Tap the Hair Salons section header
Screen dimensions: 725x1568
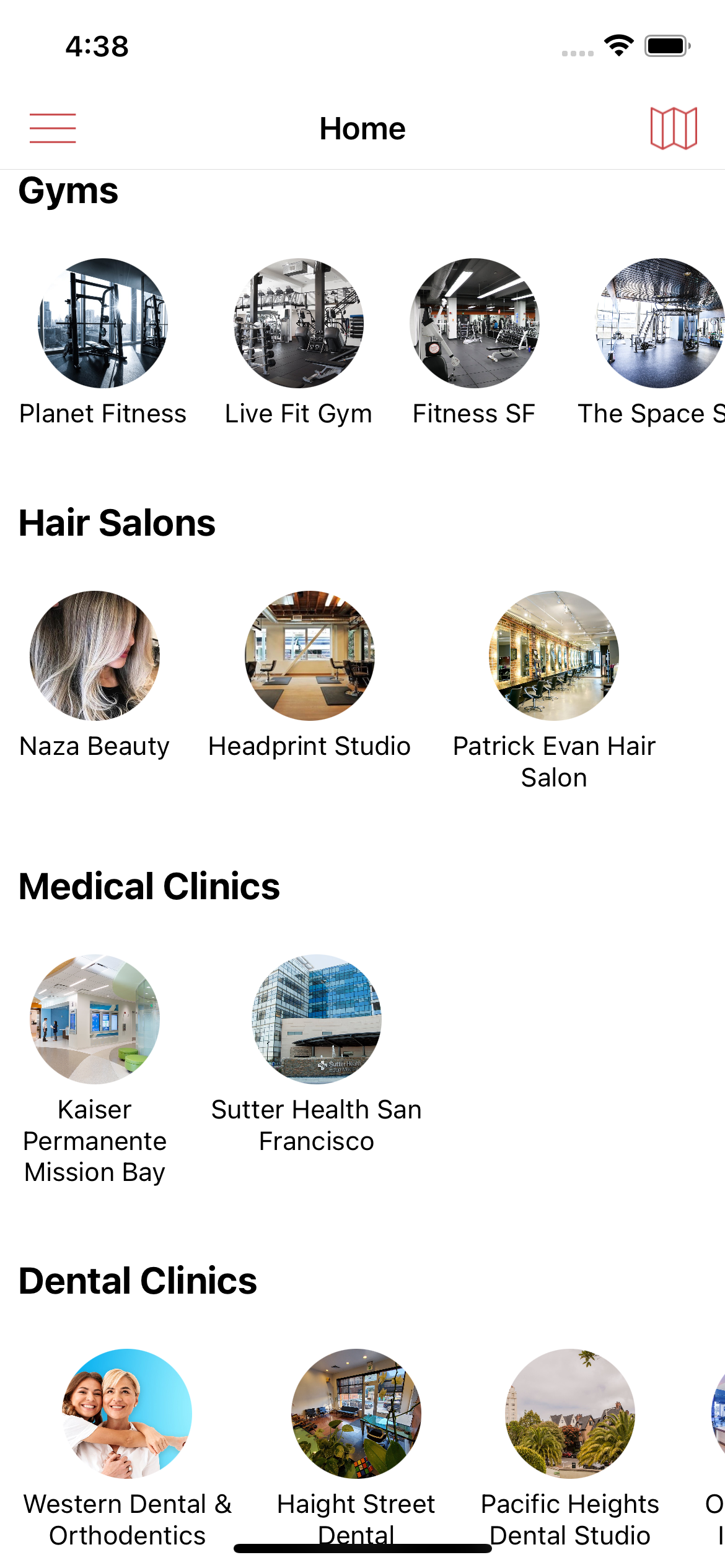point(116,523)
